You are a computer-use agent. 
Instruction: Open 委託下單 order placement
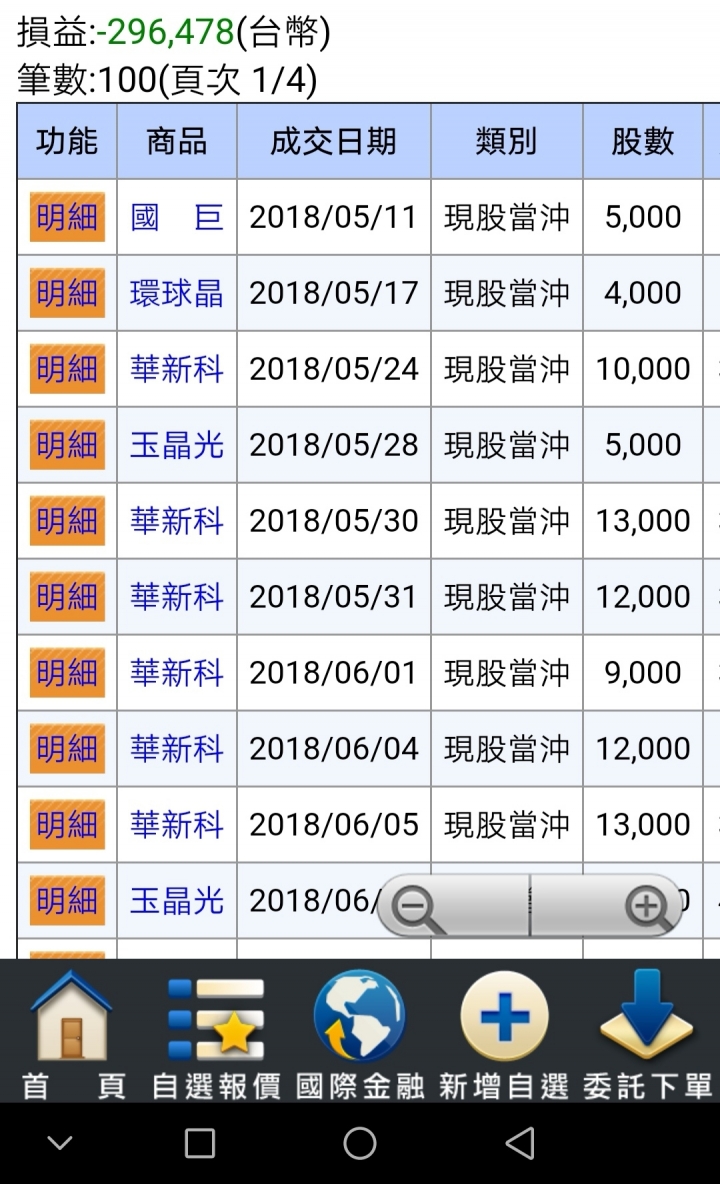pos(648,1034)
